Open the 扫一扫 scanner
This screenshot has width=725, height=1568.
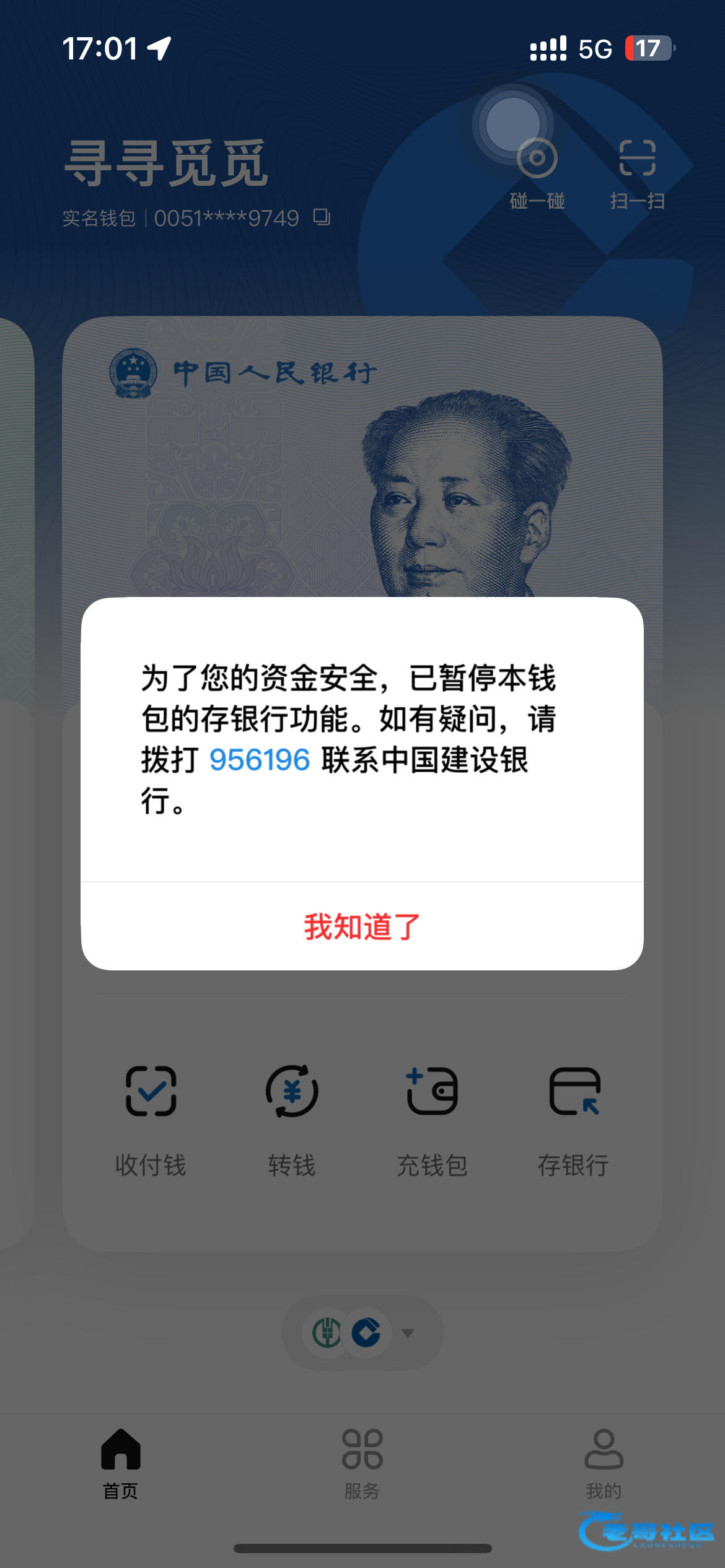pyautogui.click(x=637, y=173)
